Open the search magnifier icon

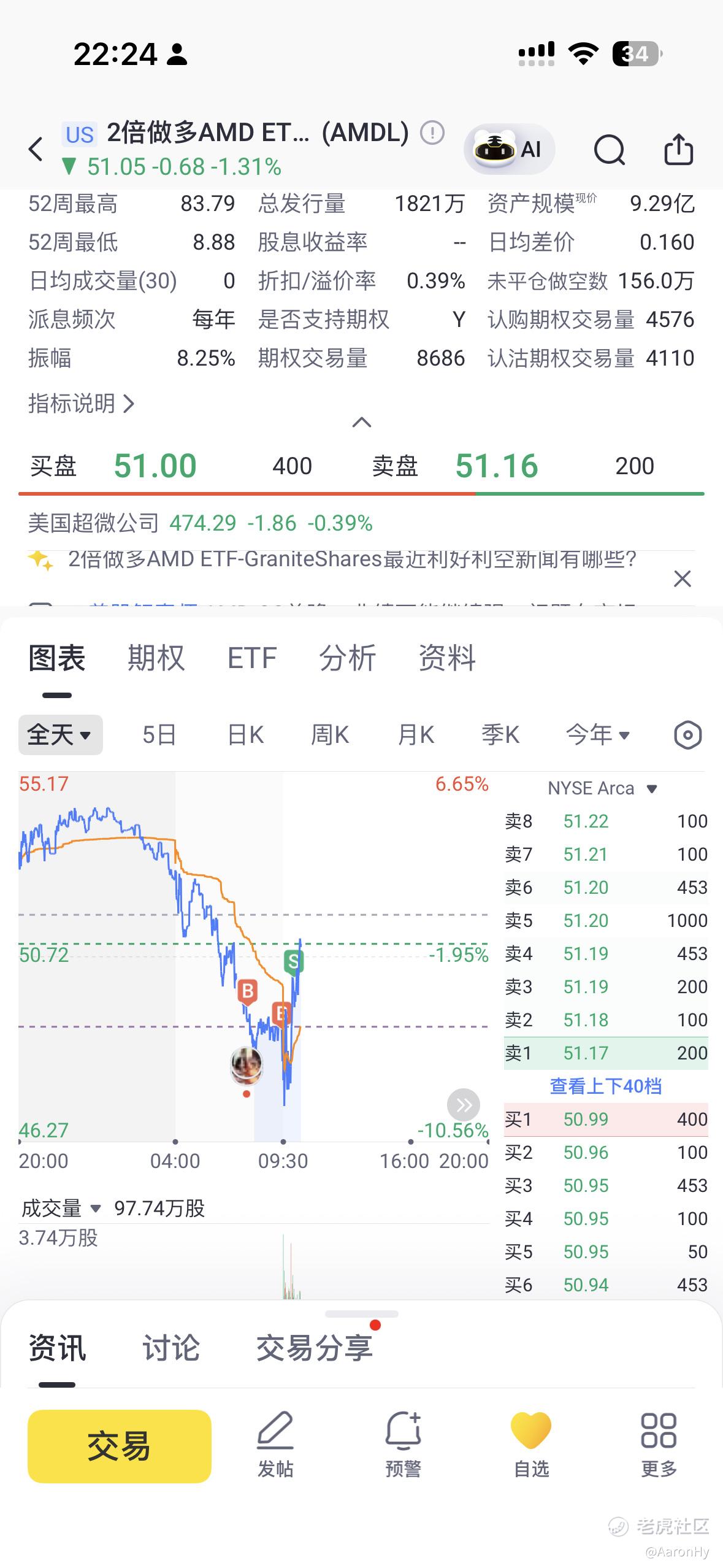(x=610, y=150)
